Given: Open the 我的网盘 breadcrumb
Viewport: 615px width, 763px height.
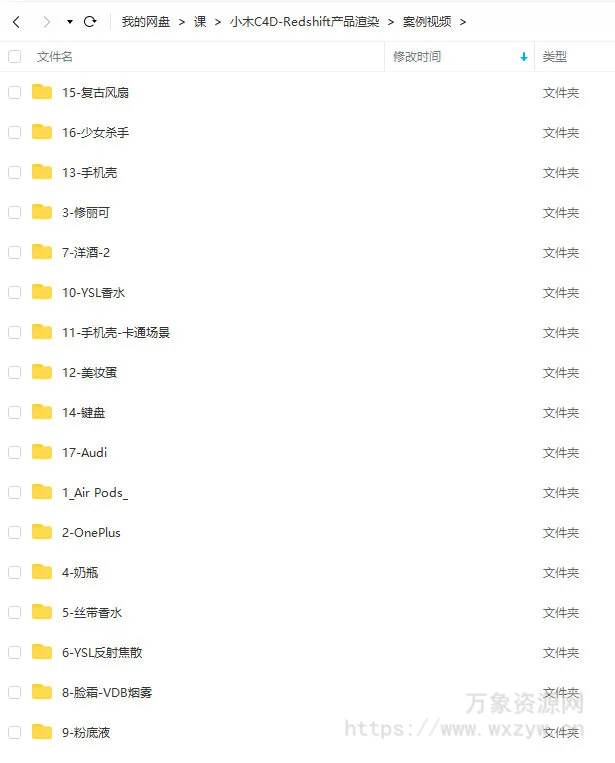Looking at the screenshot, I should point(145,21).
